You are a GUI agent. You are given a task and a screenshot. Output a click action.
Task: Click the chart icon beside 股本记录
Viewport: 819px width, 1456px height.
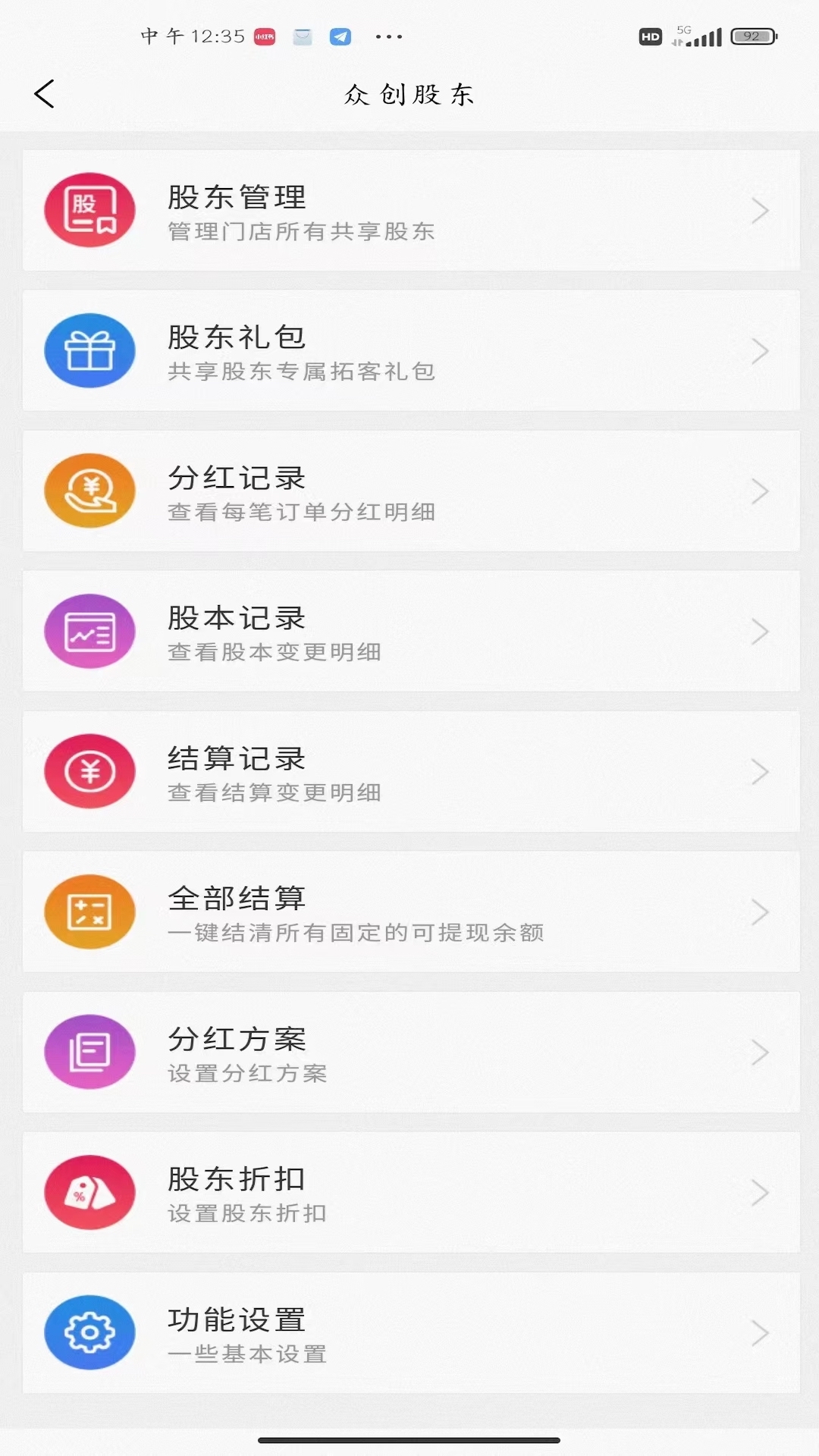(89, 630)
